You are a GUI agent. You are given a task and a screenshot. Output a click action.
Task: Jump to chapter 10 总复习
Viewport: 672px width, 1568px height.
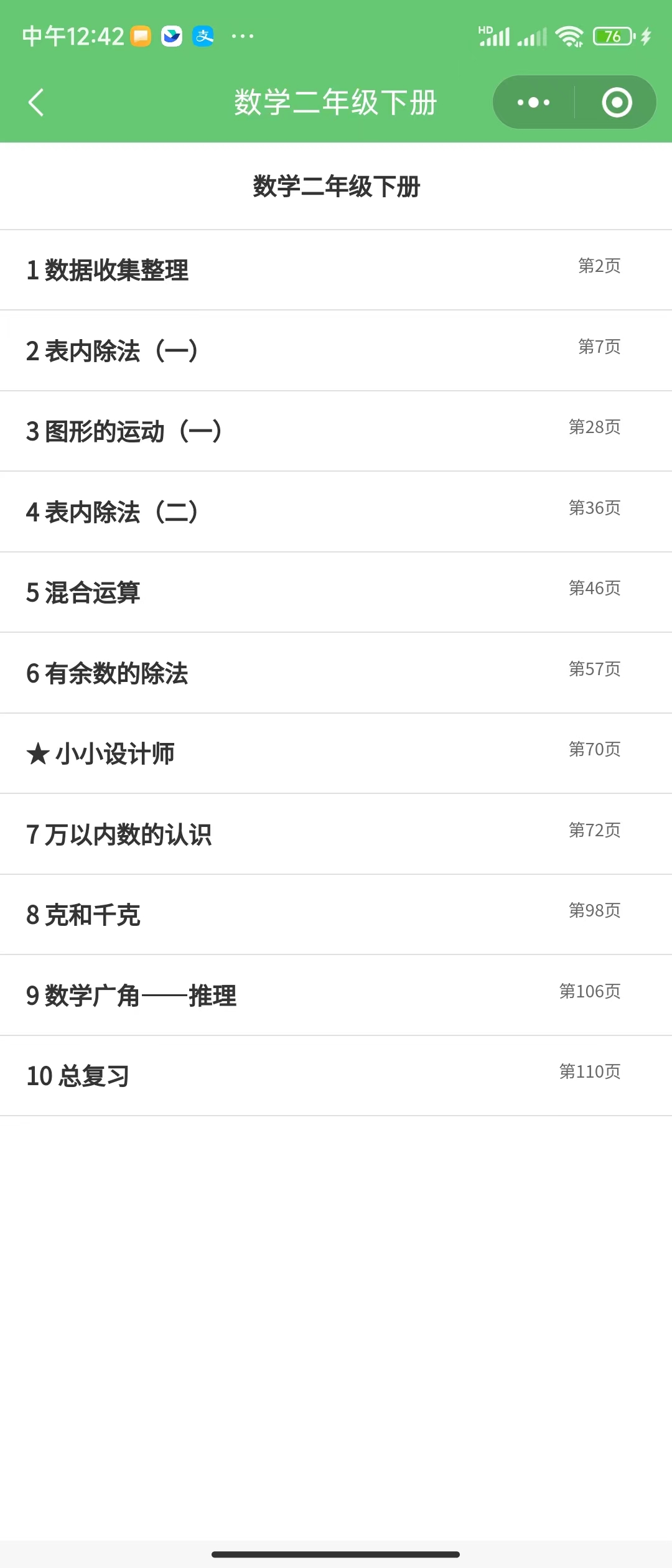tap(78, 1076)
